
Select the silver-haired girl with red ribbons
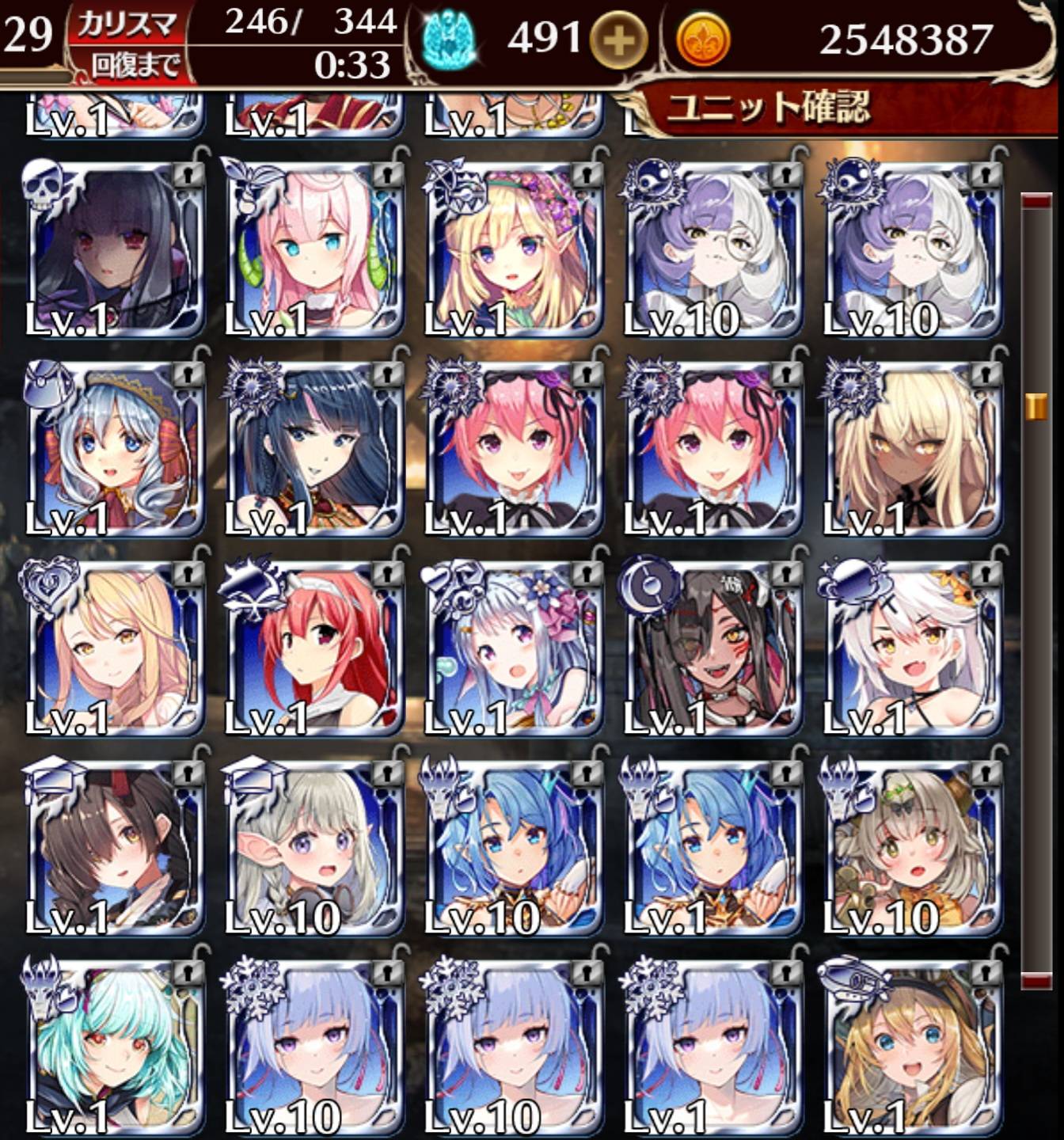coord(116,449)
